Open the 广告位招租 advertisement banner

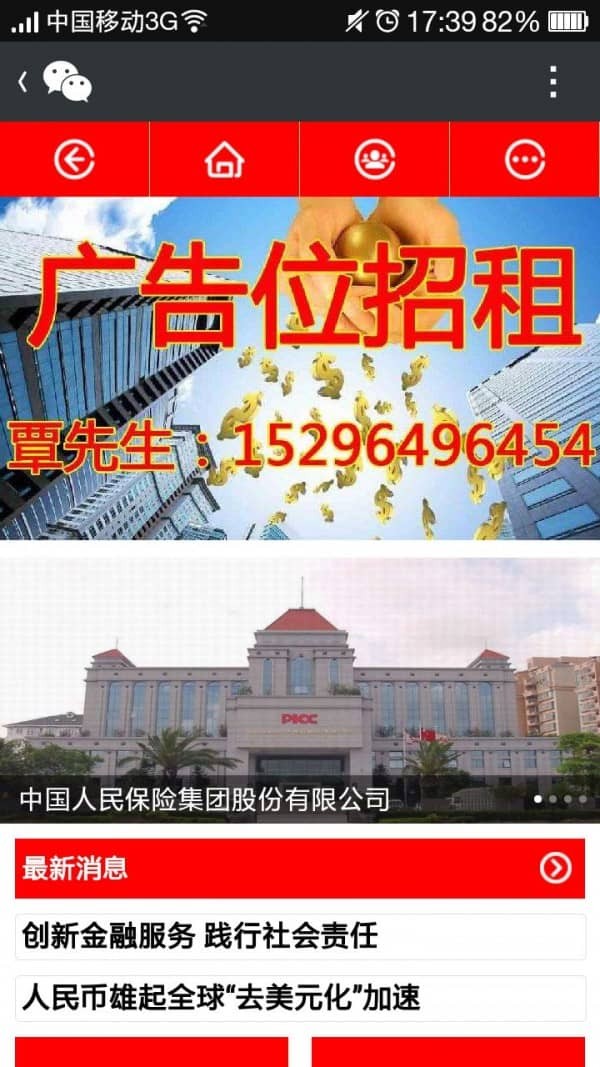[300, 368]
